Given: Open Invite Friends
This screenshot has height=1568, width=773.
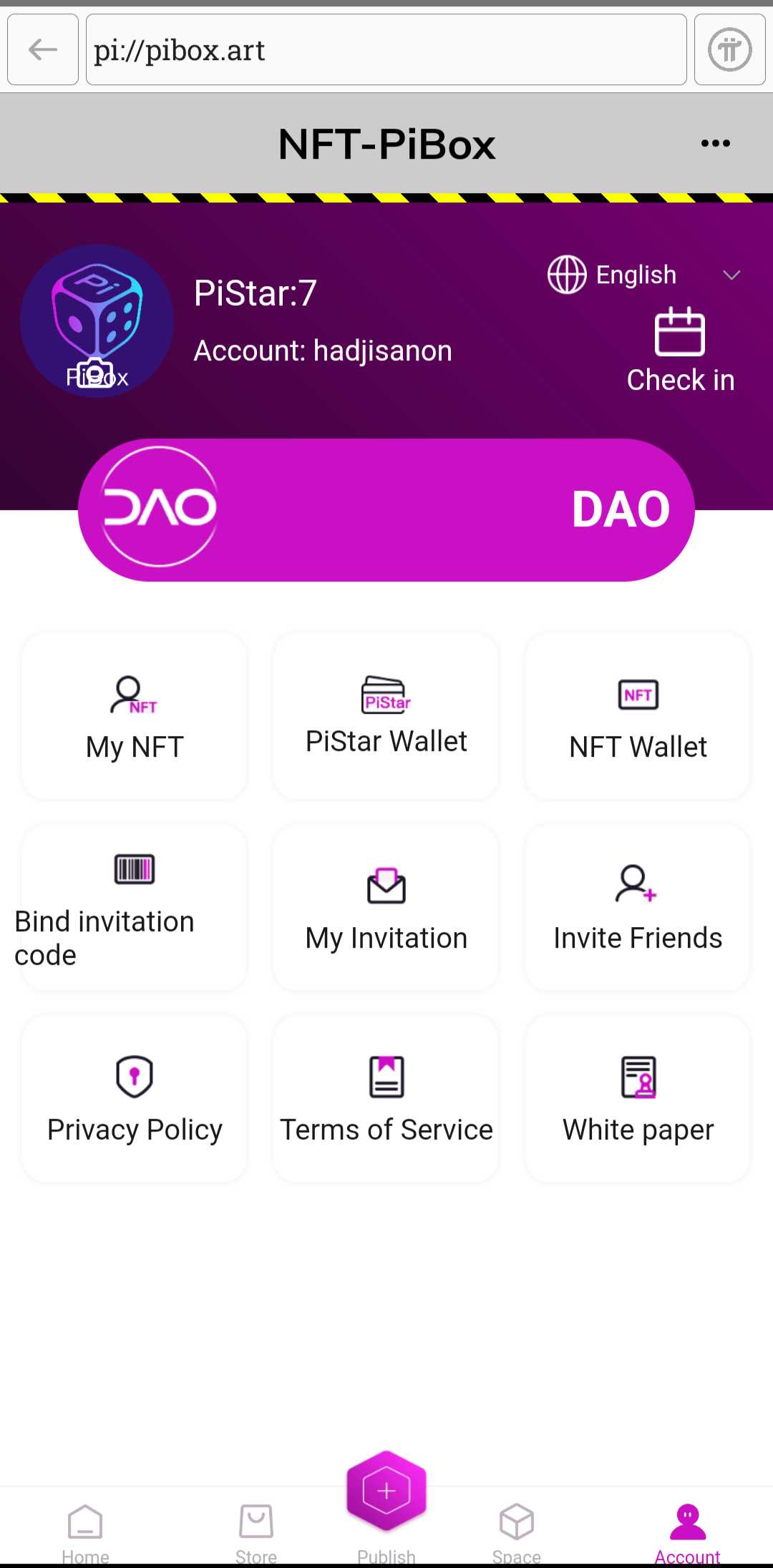Looking at the screenshot, I should [x=638, y=907].
